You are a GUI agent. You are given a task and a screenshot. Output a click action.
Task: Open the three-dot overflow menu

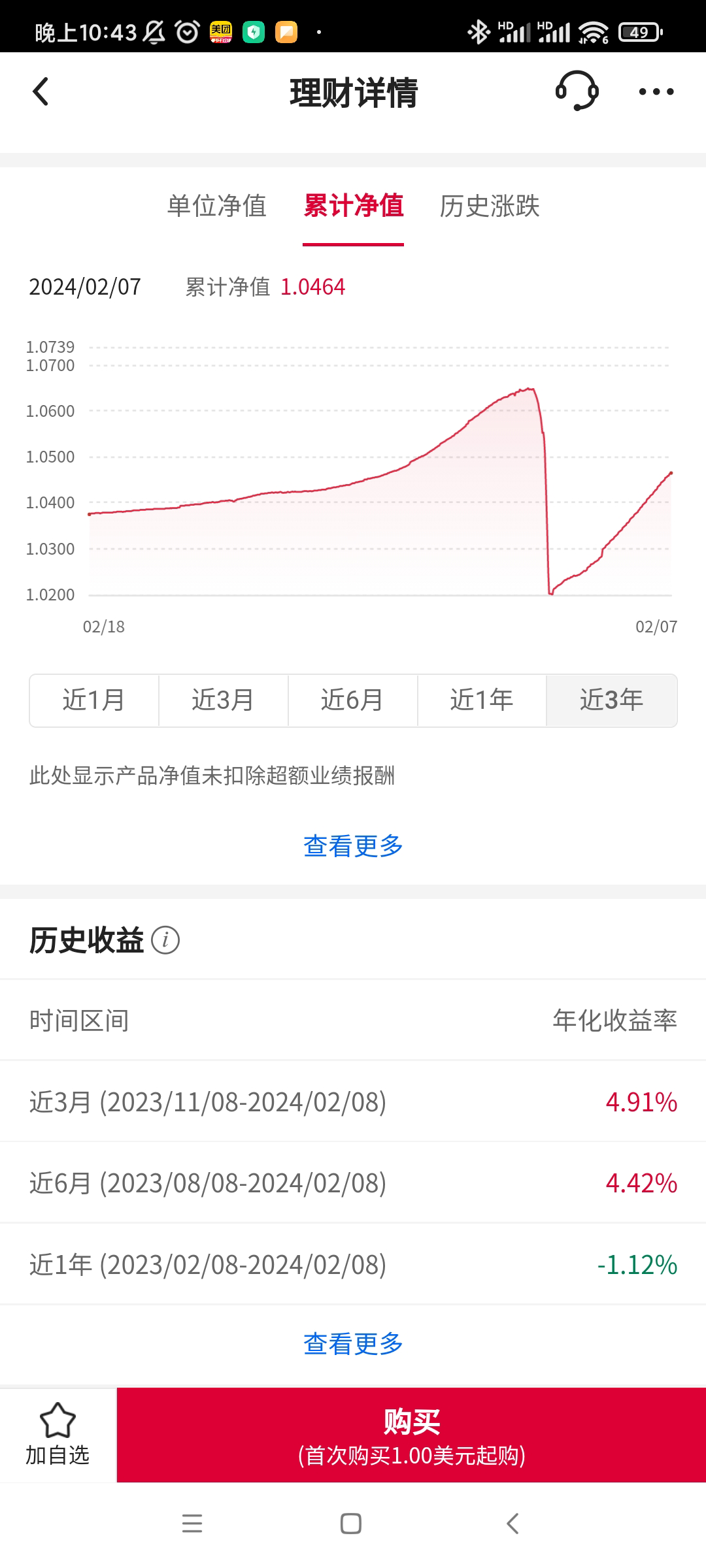[x=656, y=91]
